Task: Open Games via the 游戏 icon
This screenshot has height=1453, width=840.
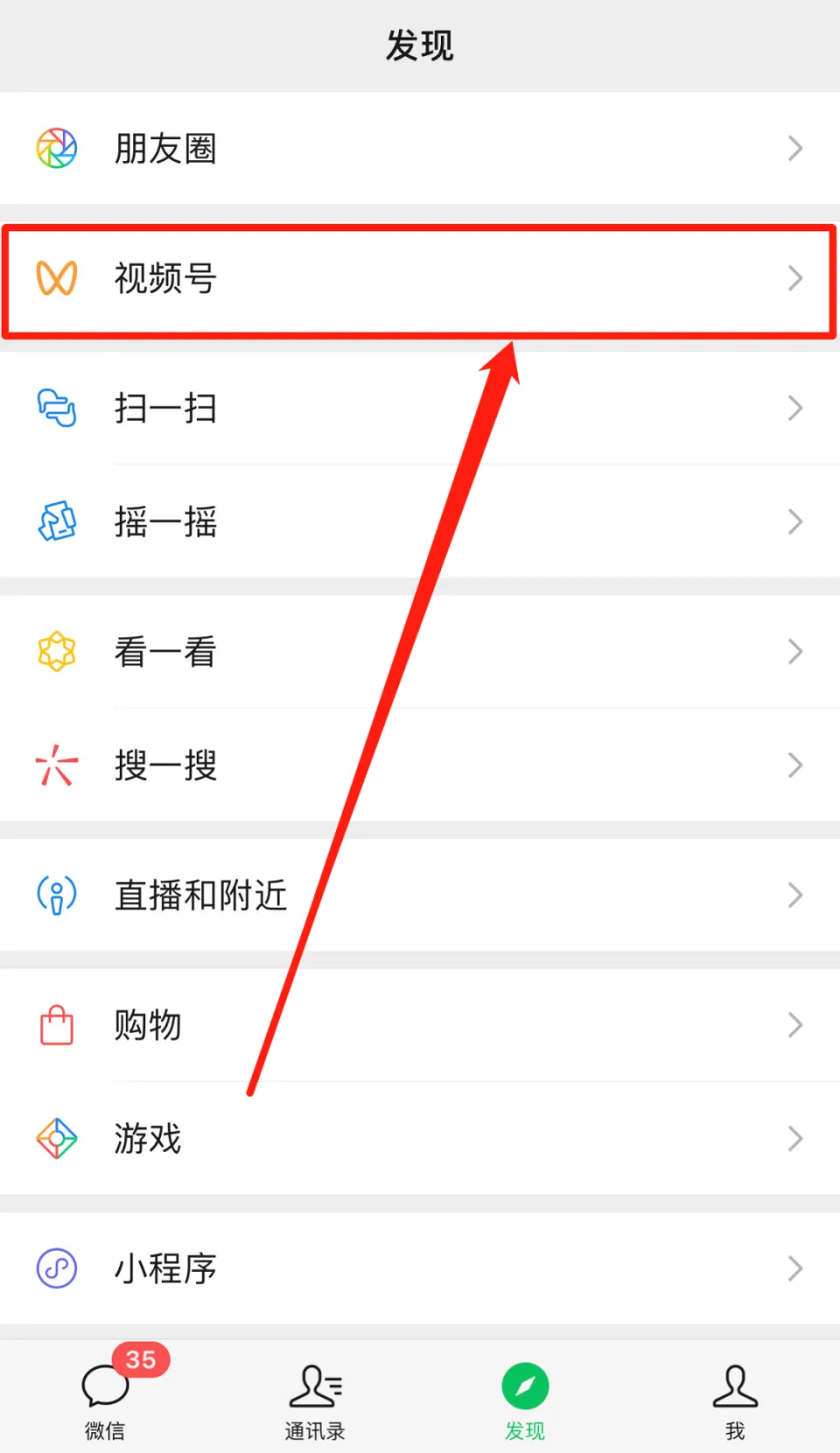Action: pyautogui.click(x=56, y=1139)
